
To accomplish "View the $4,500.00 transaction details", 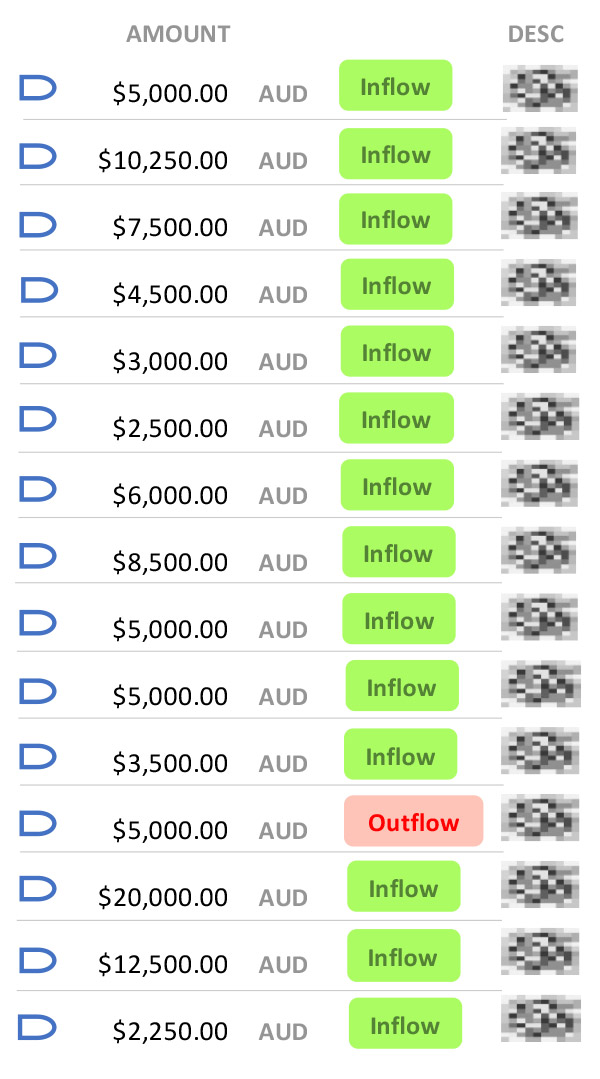I will [170, 294].
